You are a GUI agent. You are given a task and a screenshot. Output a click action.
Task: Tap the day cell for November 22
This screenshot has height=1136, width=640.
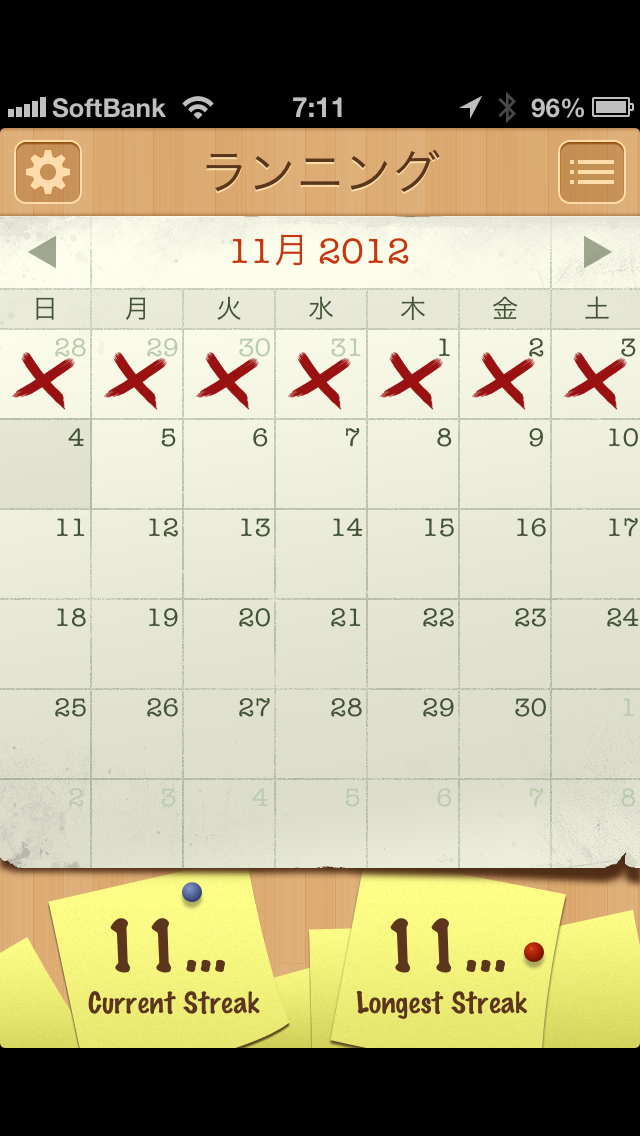[x=413, y=643]
